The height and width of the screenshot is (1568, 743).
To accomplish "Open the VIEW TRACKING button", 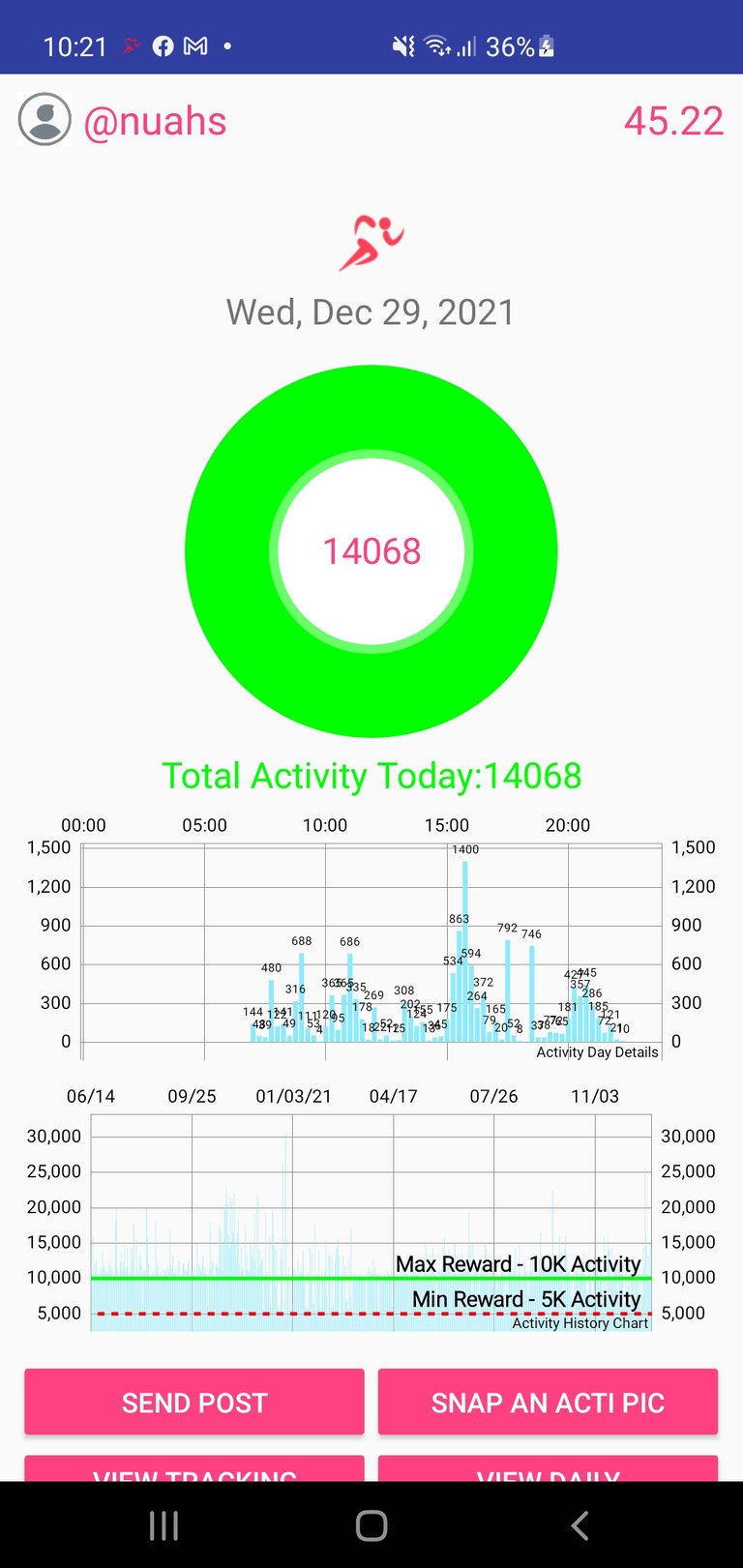I will pos(194,1469).
